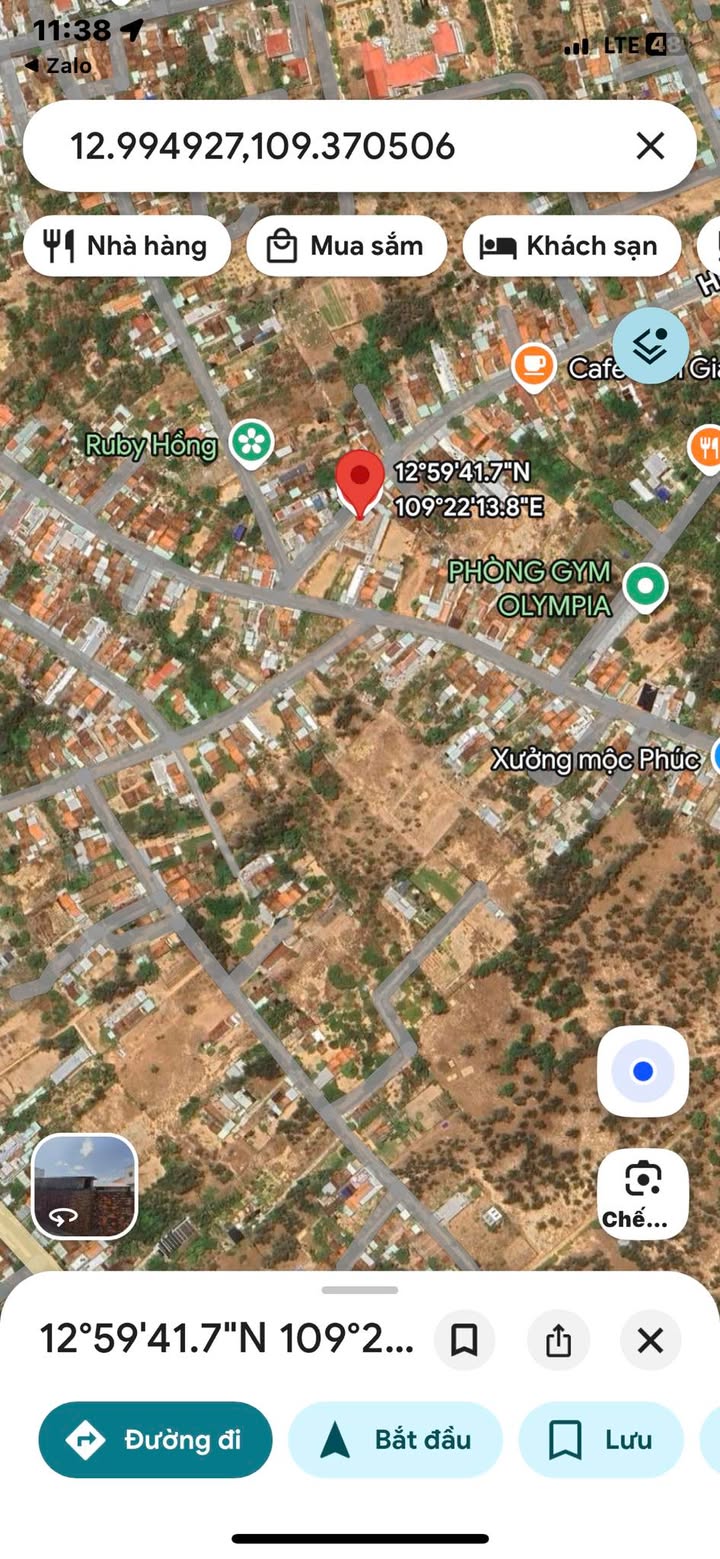Screen dimensions: 720x1559
Task: Get directions with Đường đi
Action: click(155, 1440)
